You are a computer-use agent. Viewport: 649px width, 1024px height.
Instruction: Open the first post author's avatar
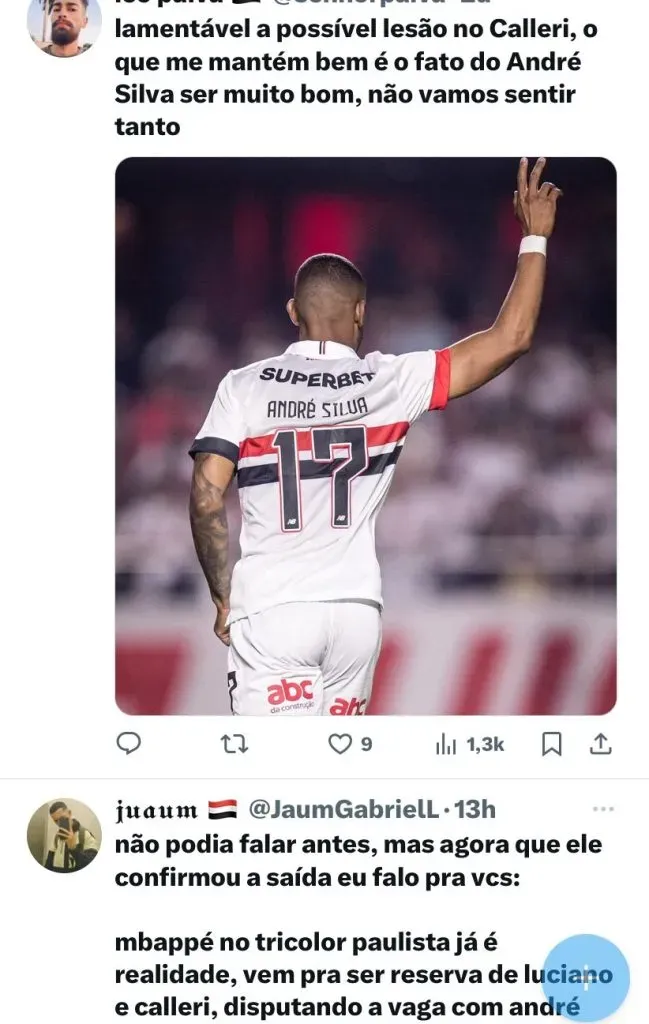pos(63,25)
